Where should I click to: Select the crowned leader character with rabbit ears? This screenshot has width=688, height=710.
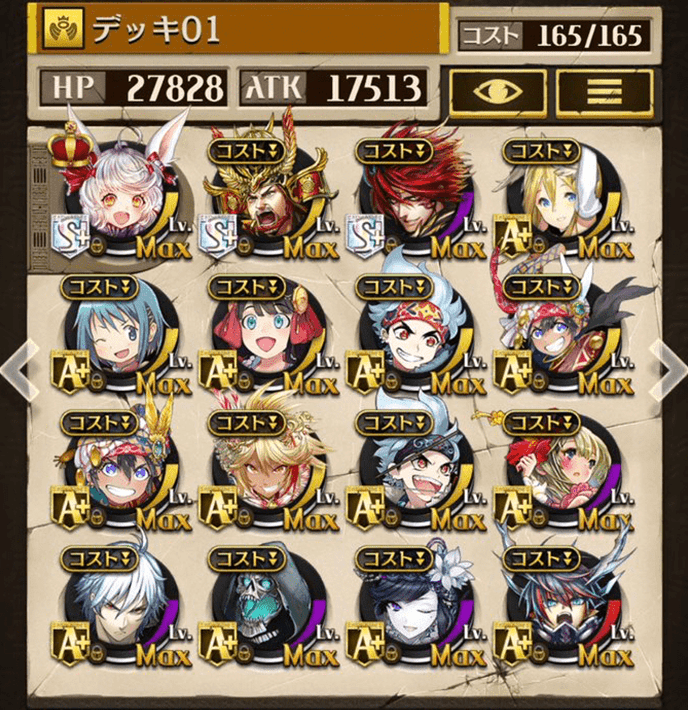(x=122, y=196)
